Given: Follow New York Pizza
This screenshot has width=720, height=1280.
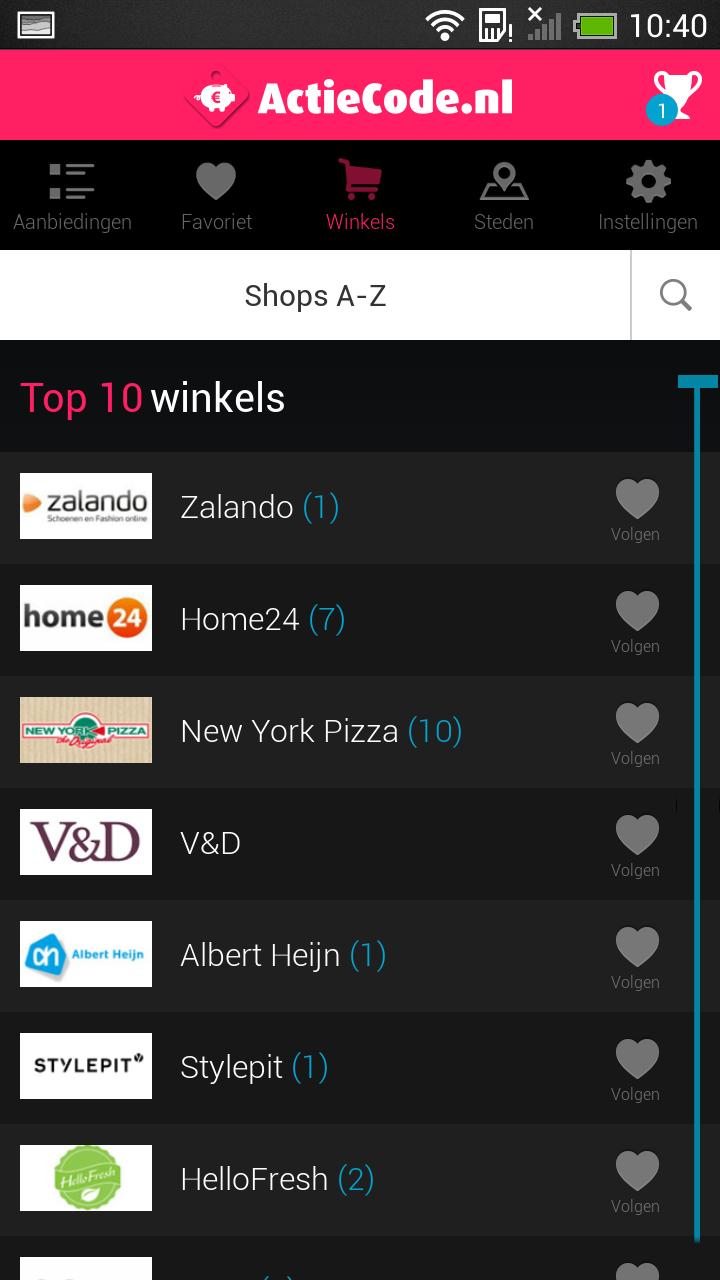Looking at the screenshot, I should pyautogui.click(x=636, y=732).
